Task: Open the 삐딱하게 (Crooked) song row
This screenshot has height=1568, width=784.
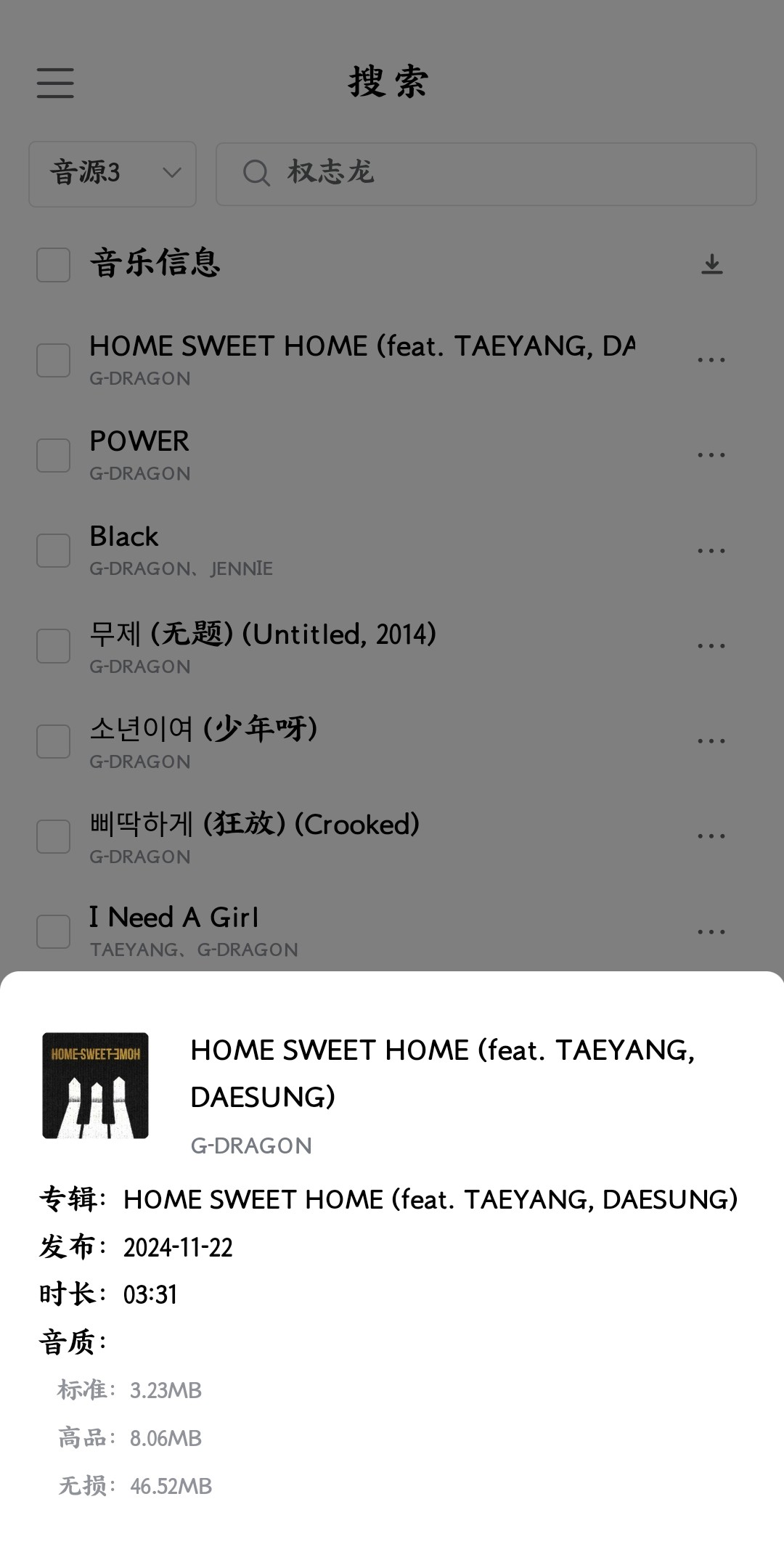Action: (363, 837)
